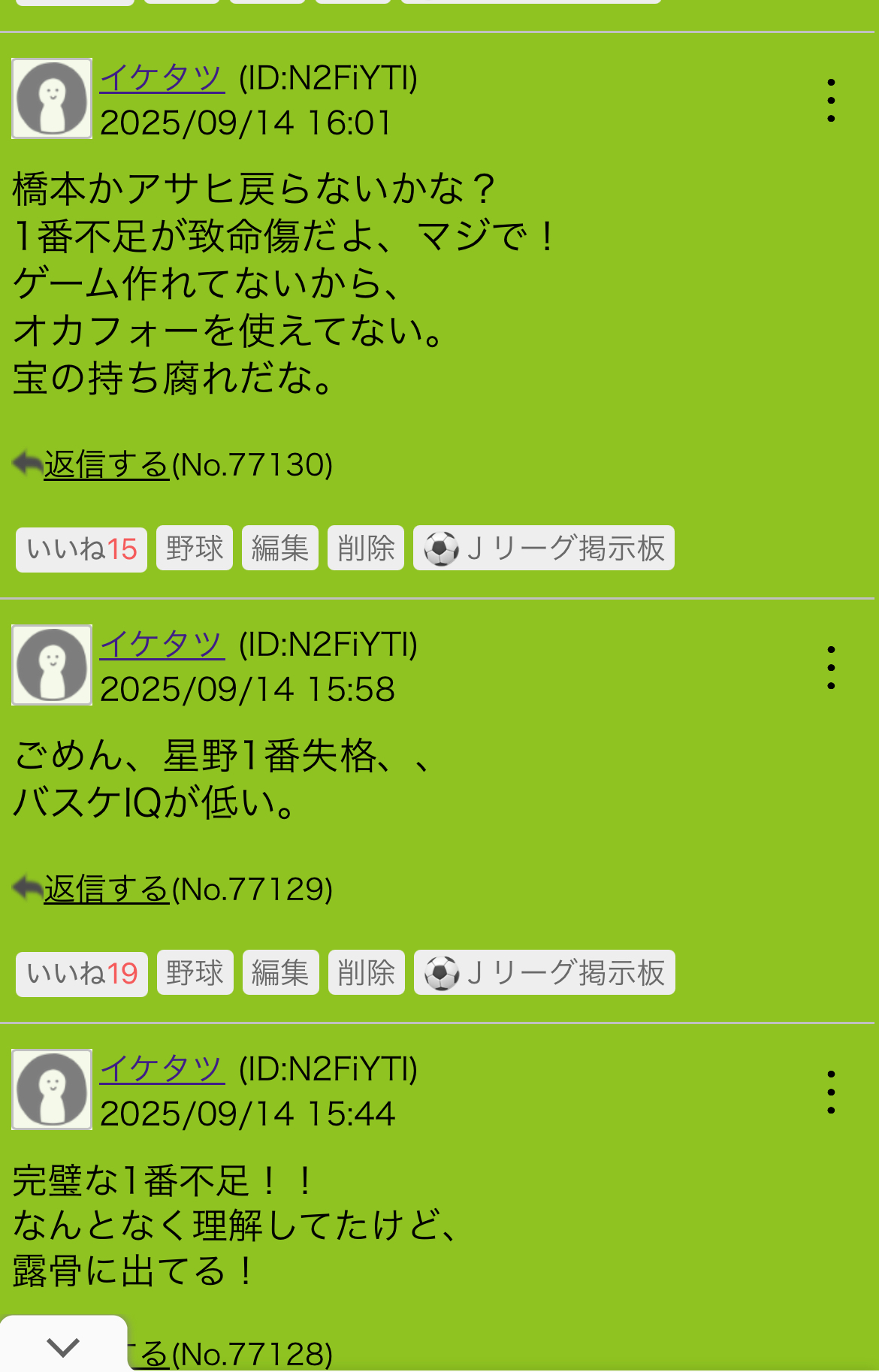The image size is (879, 1372).
Task: Open Jリーグ掲示板 under post No.77129
Action: [545, 973]
